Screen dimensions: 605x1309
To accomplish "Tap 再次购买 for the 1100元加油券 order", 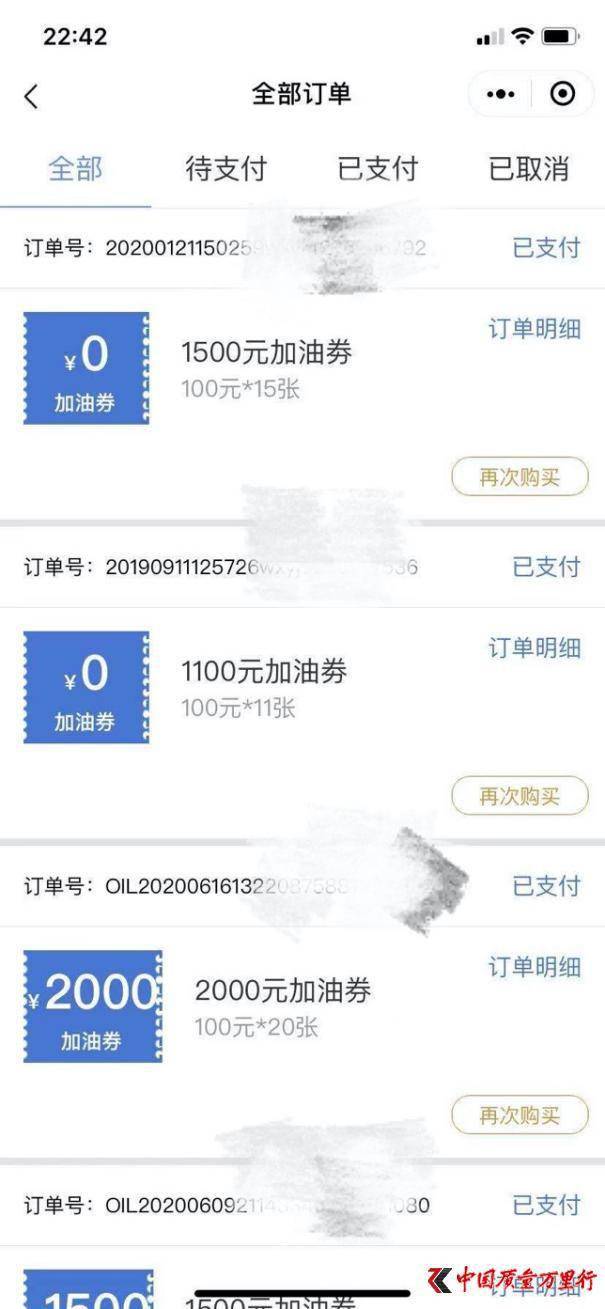I will click(x=519, y=796).
